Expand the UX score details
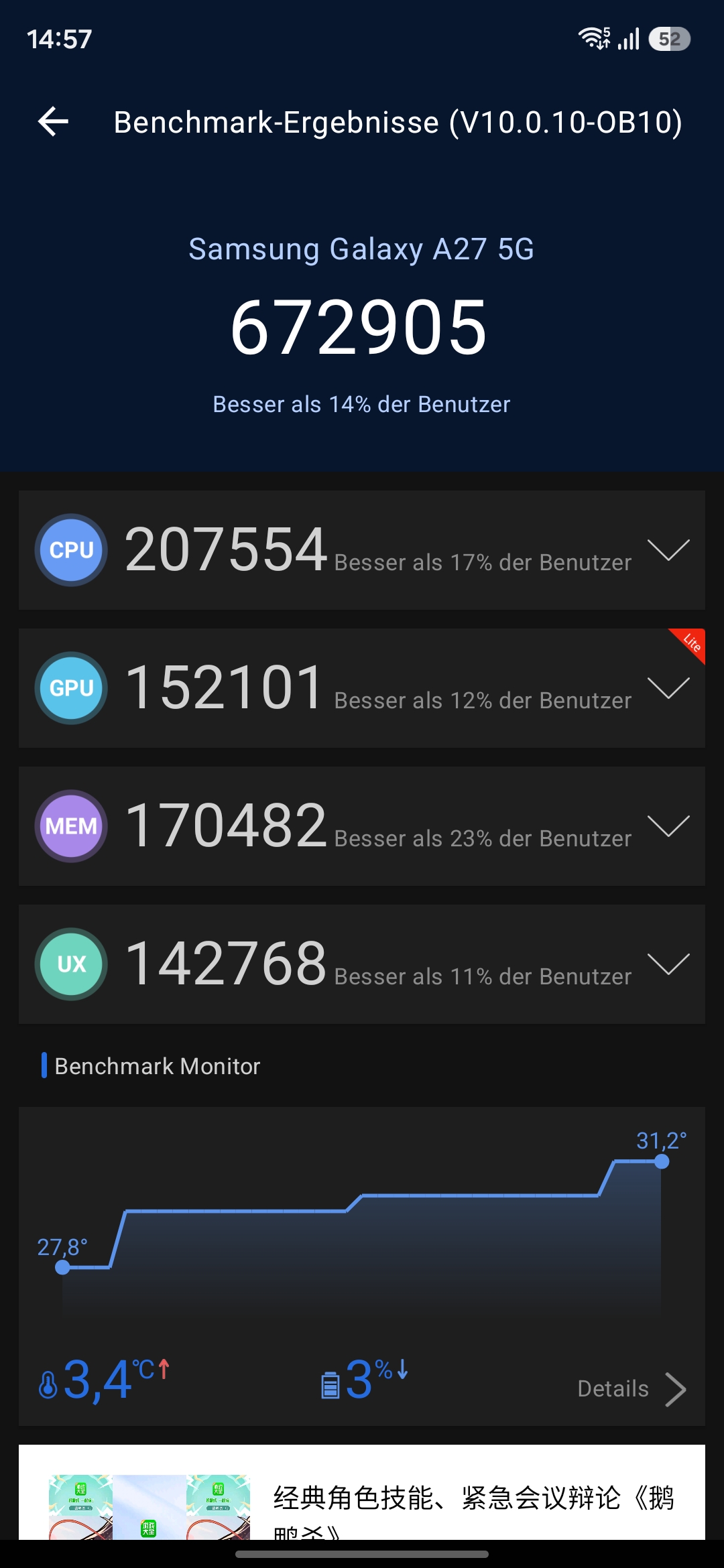 [668, 964]
